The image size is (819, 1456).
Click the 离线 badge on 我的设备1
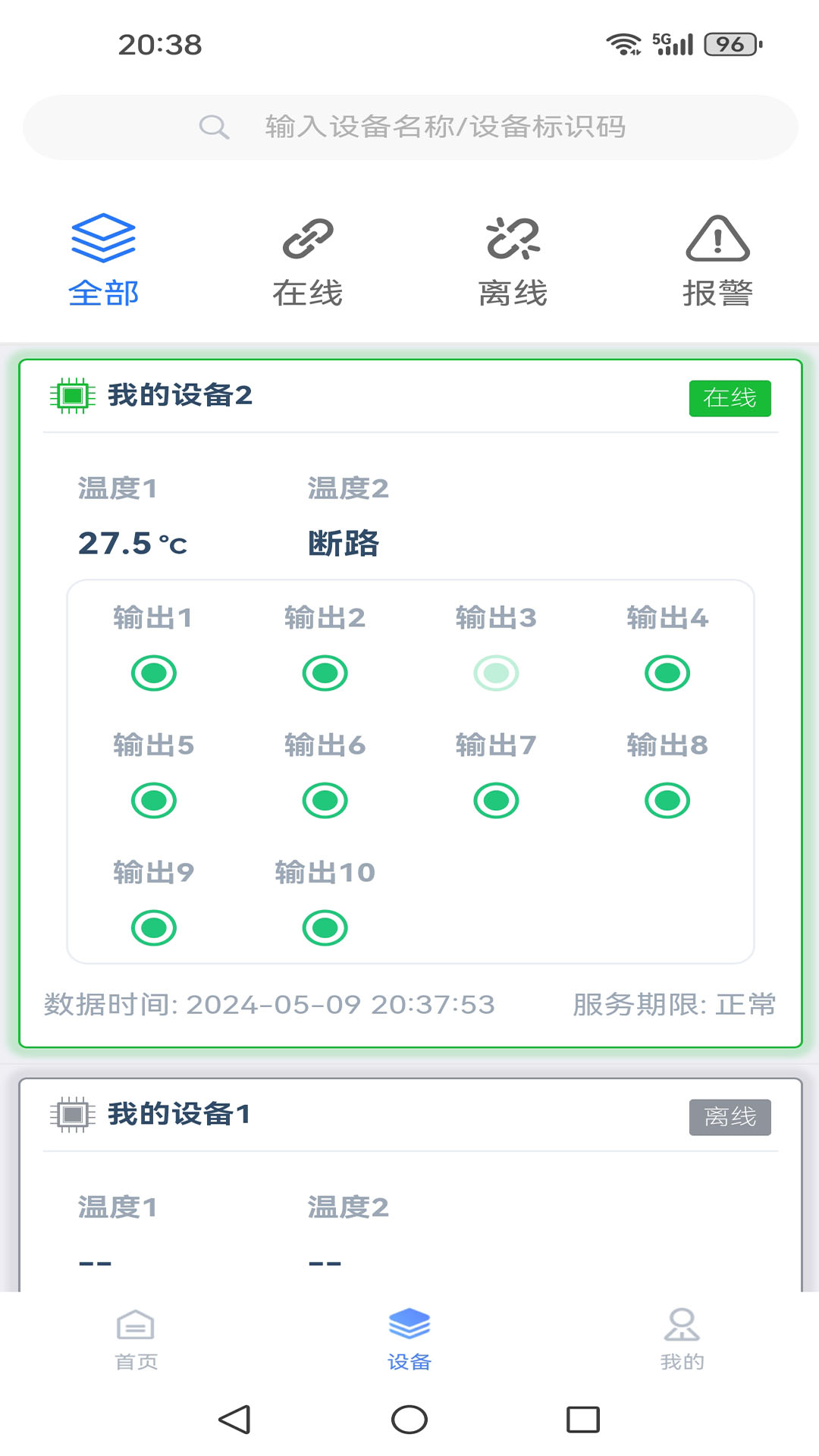coord(730,1116)
